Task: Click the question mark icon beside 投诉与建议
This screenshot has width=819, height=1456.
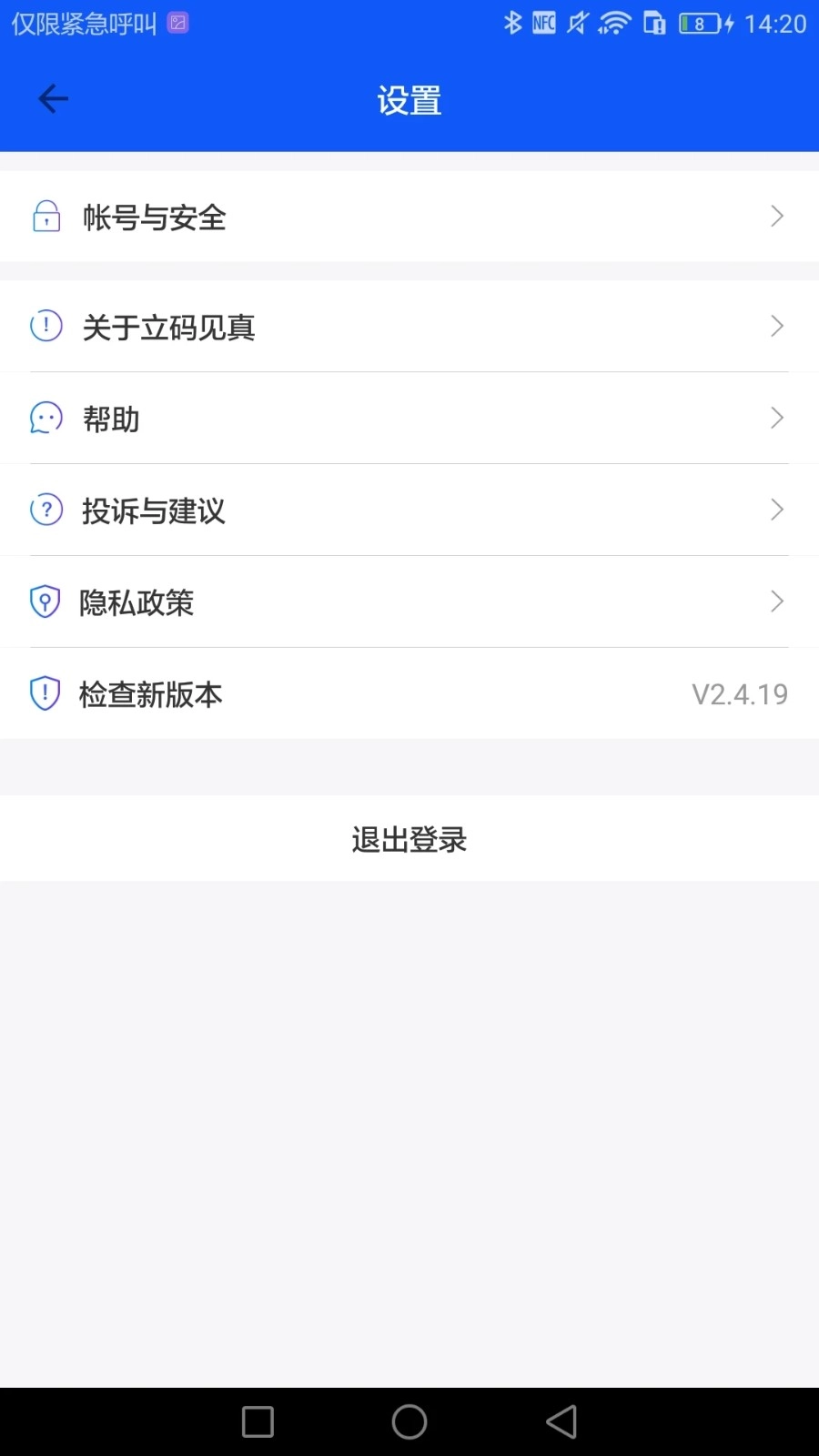Action: point(45,510)
